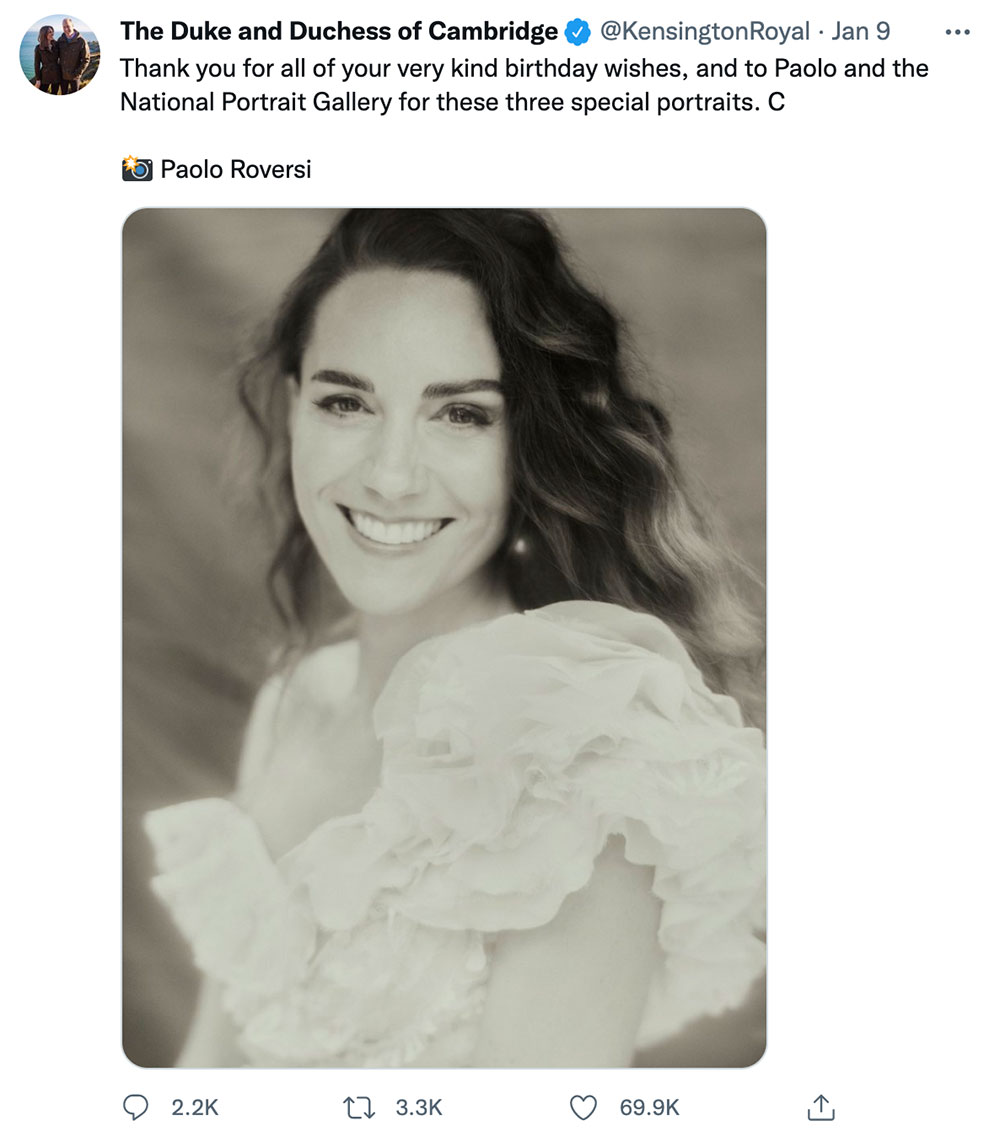The image size is (1000, 1142).
Task: Open the tweet's three-dot overflow menu
Action: tap(957, 32)
